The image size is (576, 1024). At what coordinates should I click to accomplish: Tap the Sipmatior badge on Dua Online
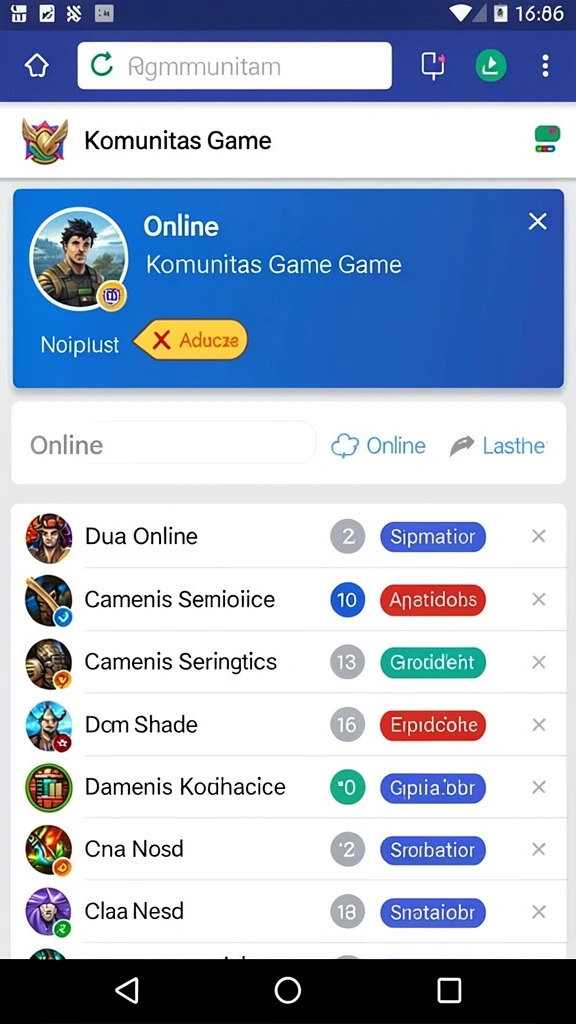pos(433,537)
